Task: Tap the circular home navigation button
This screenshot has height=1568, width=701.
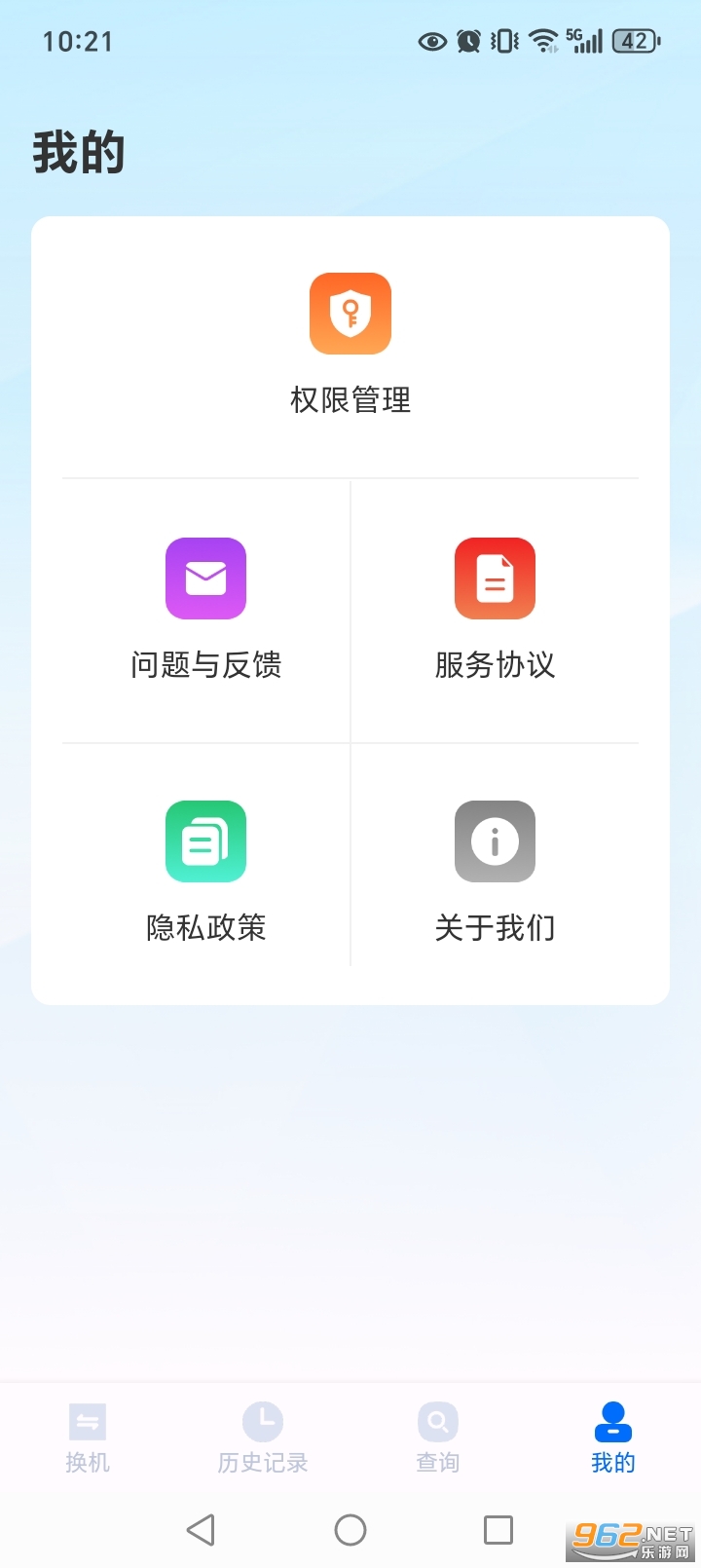Action: [x=350, y=1529]
